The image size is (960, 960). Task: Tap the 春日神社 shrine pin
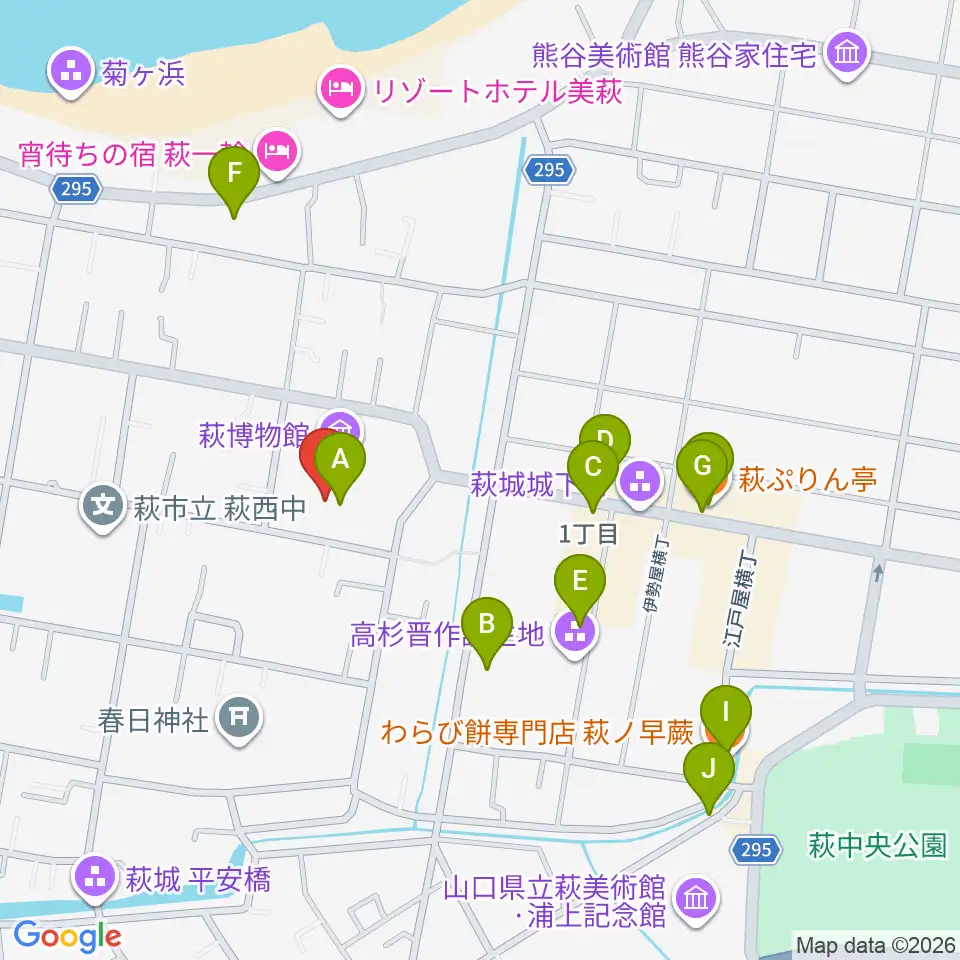point(239,719)
